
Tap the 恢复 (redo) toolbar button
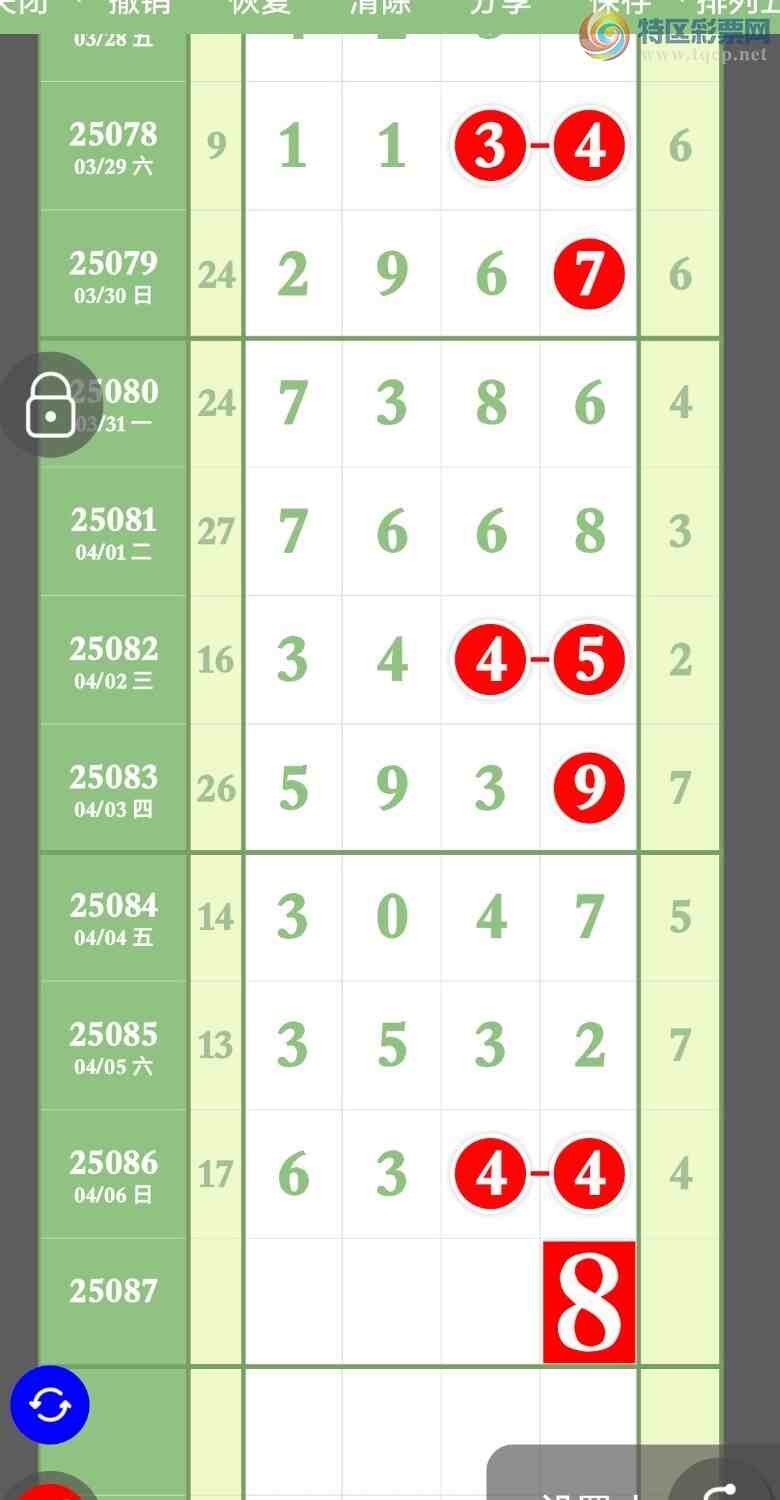(259, 8)
